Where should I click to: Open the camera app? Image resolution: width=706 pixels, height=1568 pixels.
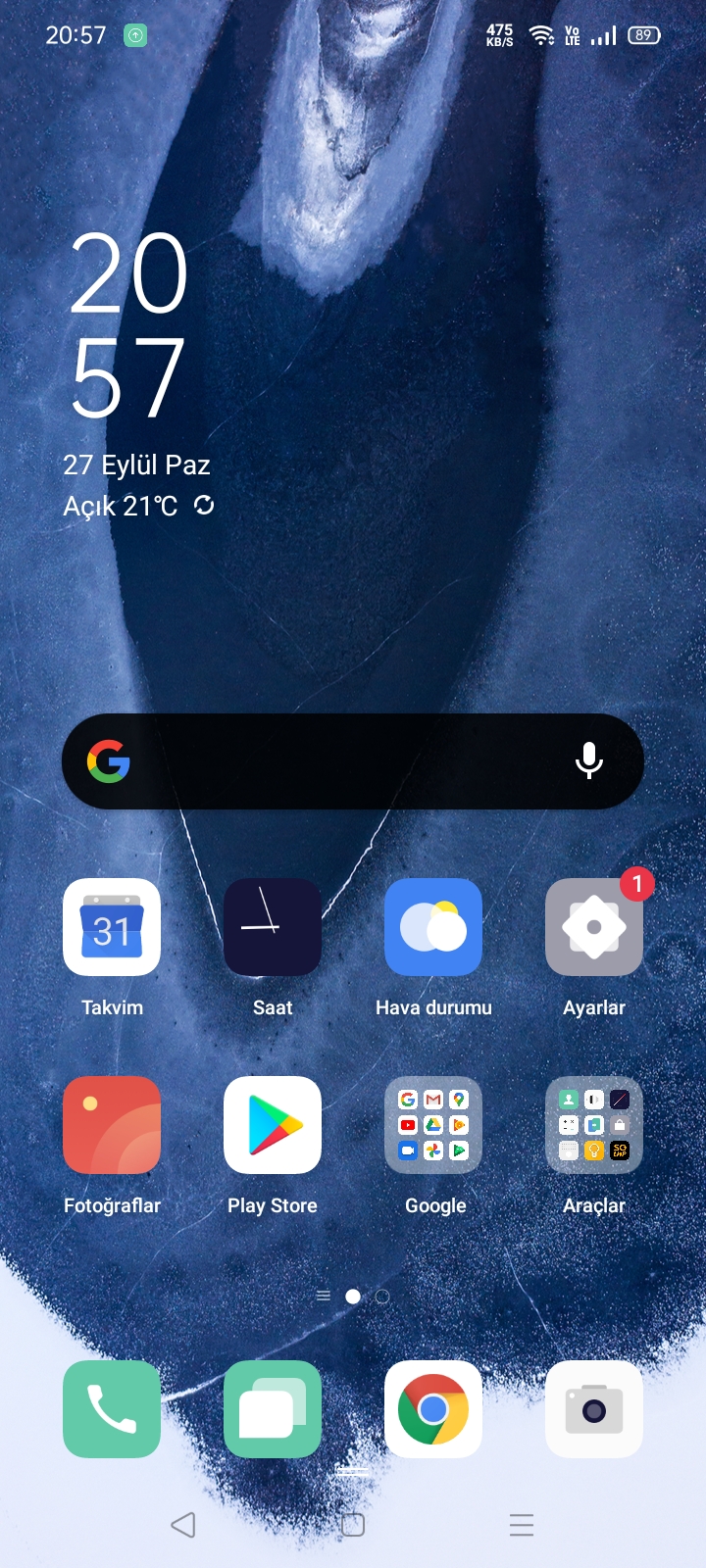594,1409
